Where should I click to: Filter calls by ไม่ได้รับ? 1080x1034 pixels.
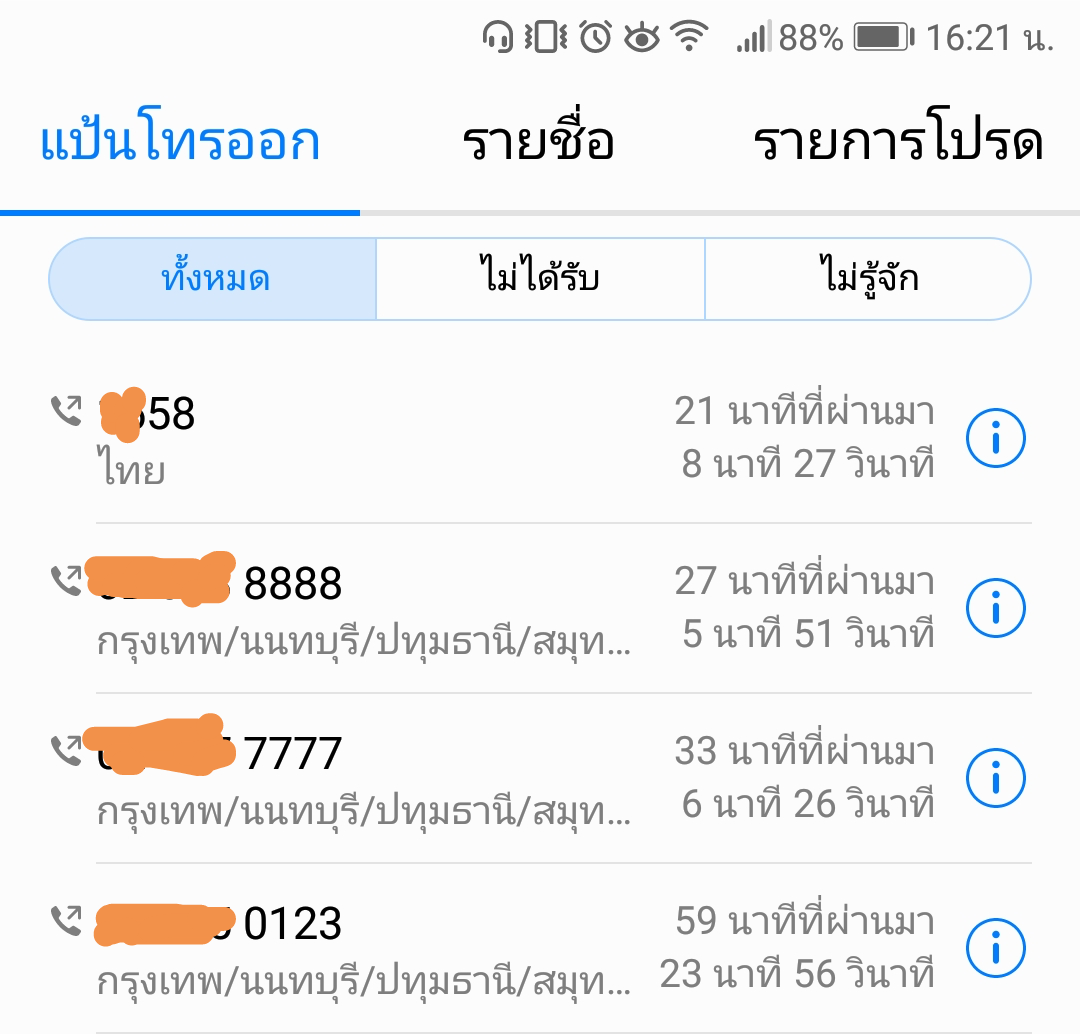[540, 279]
